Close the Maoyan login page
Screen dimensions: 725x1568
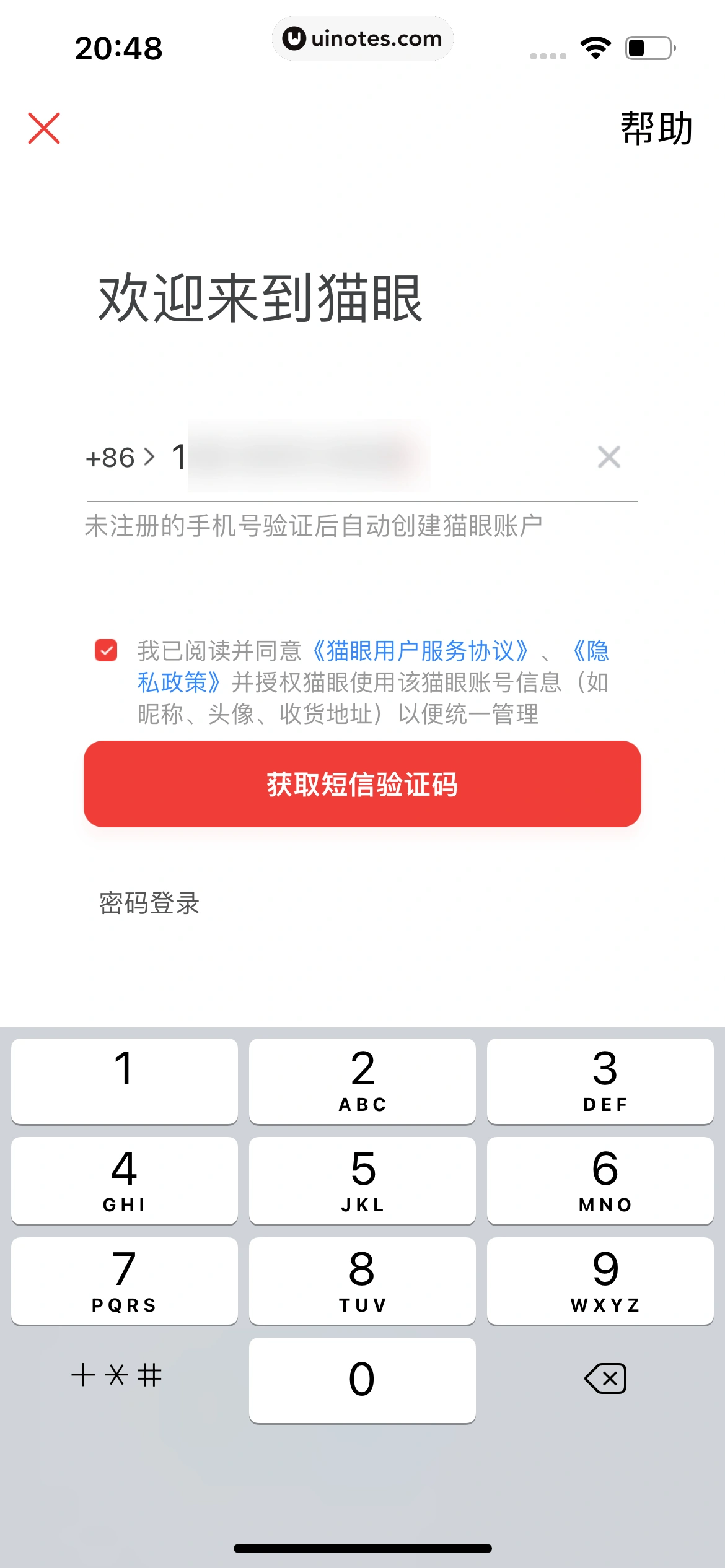pos(44,128)
